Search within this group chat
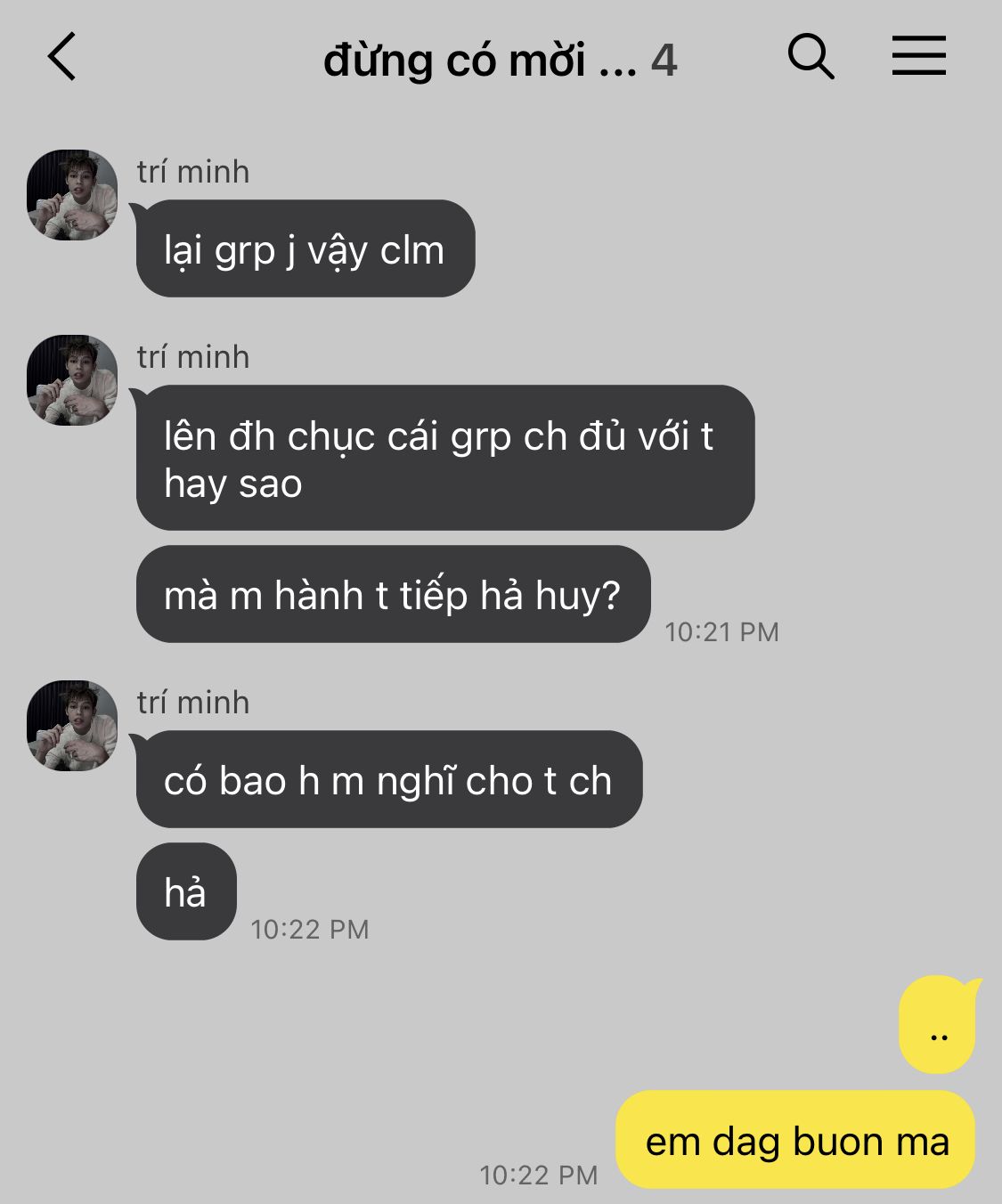 pos(811,57)
